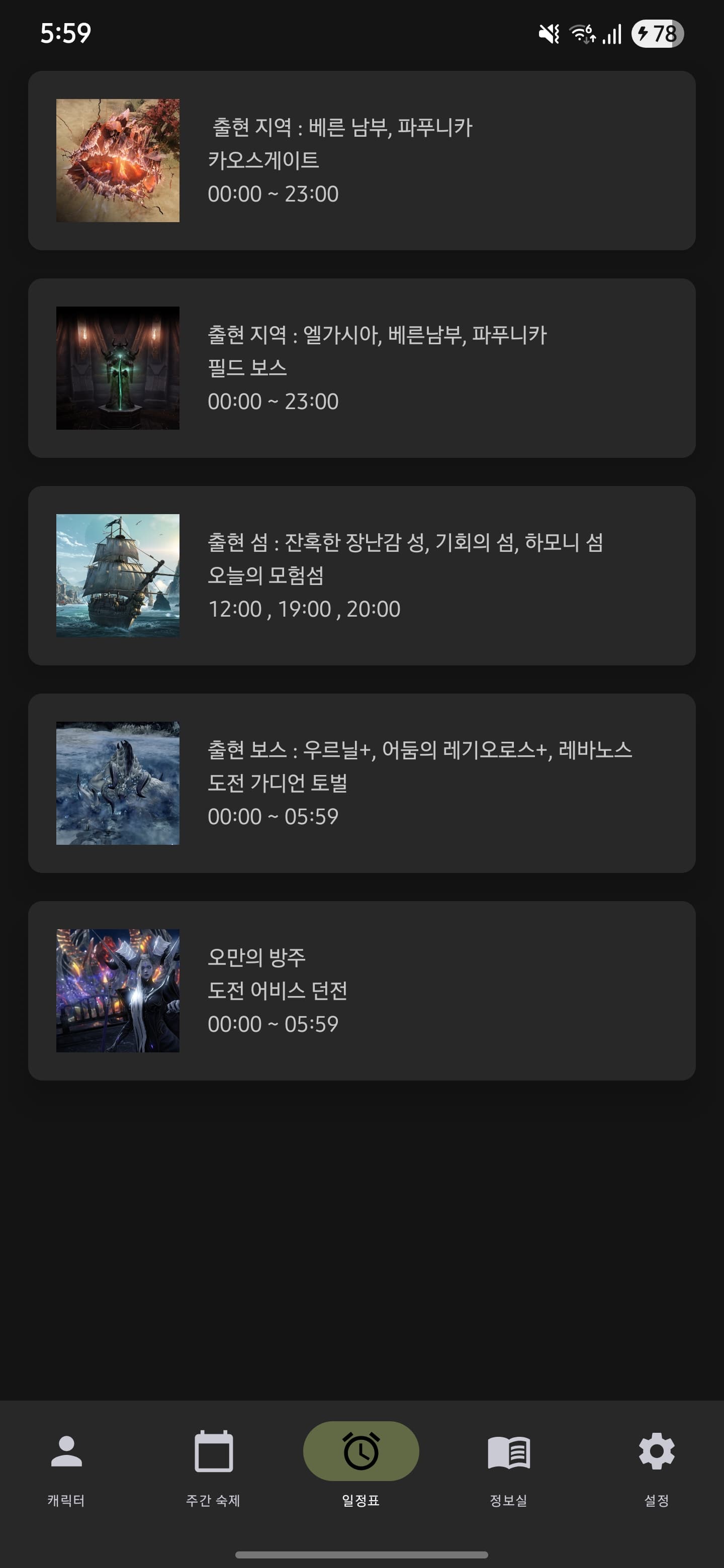
Task: Tap the 일정표 alarm clock icon
Action: [361, 1450]
